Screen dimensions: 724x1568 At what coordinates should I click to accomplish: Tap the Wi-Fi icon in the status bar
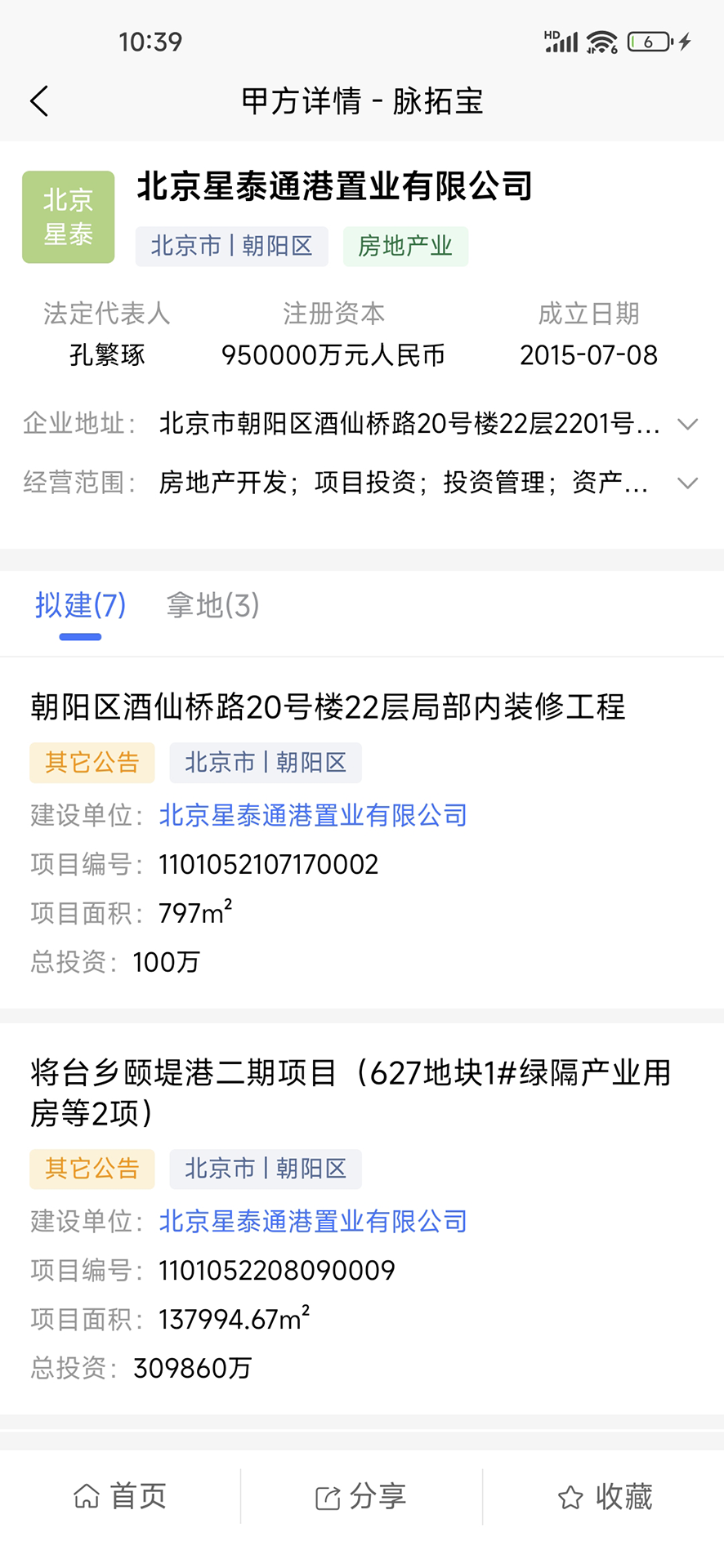(601, 39)
